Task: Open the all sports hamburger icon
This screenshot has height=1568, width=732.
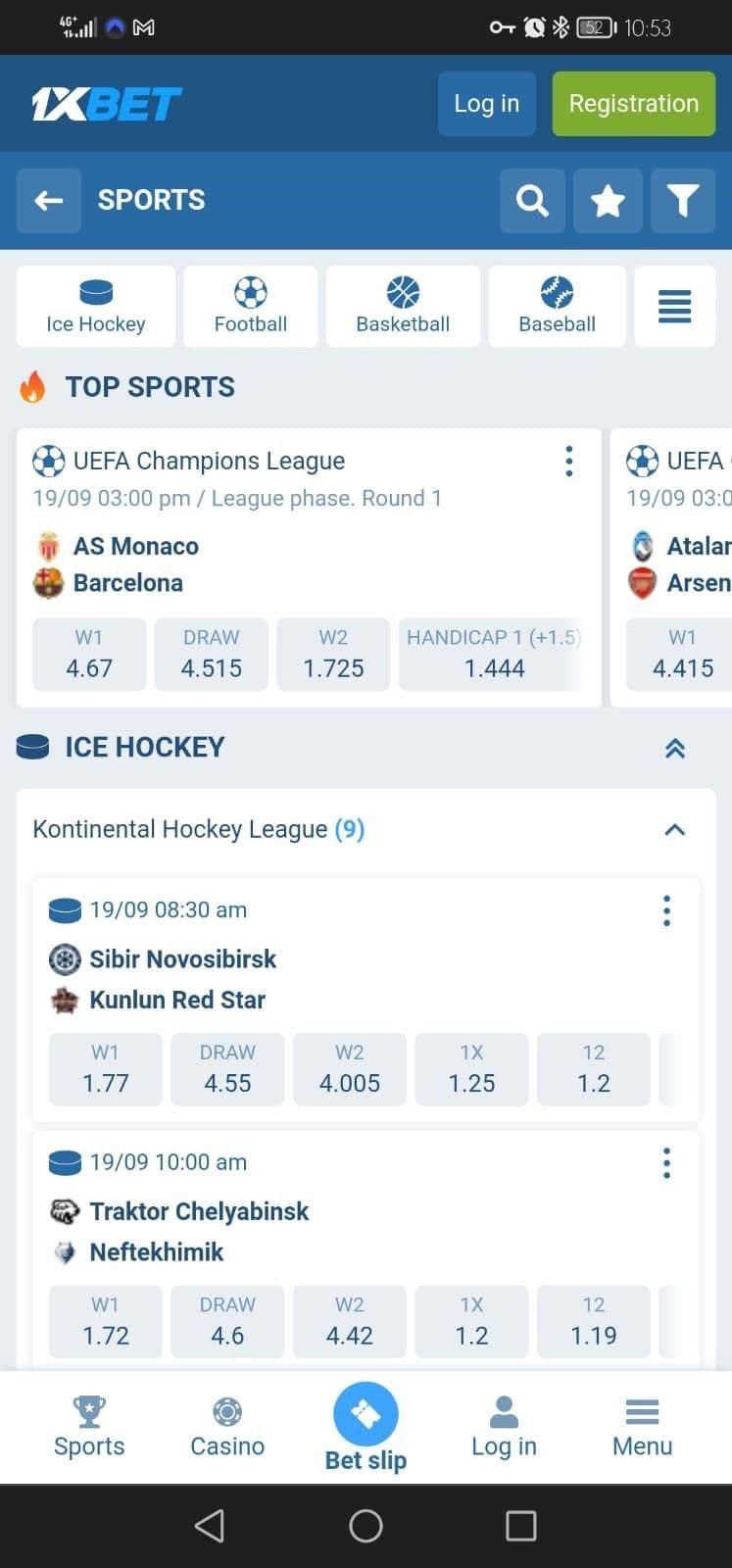Action: point(674,306)
